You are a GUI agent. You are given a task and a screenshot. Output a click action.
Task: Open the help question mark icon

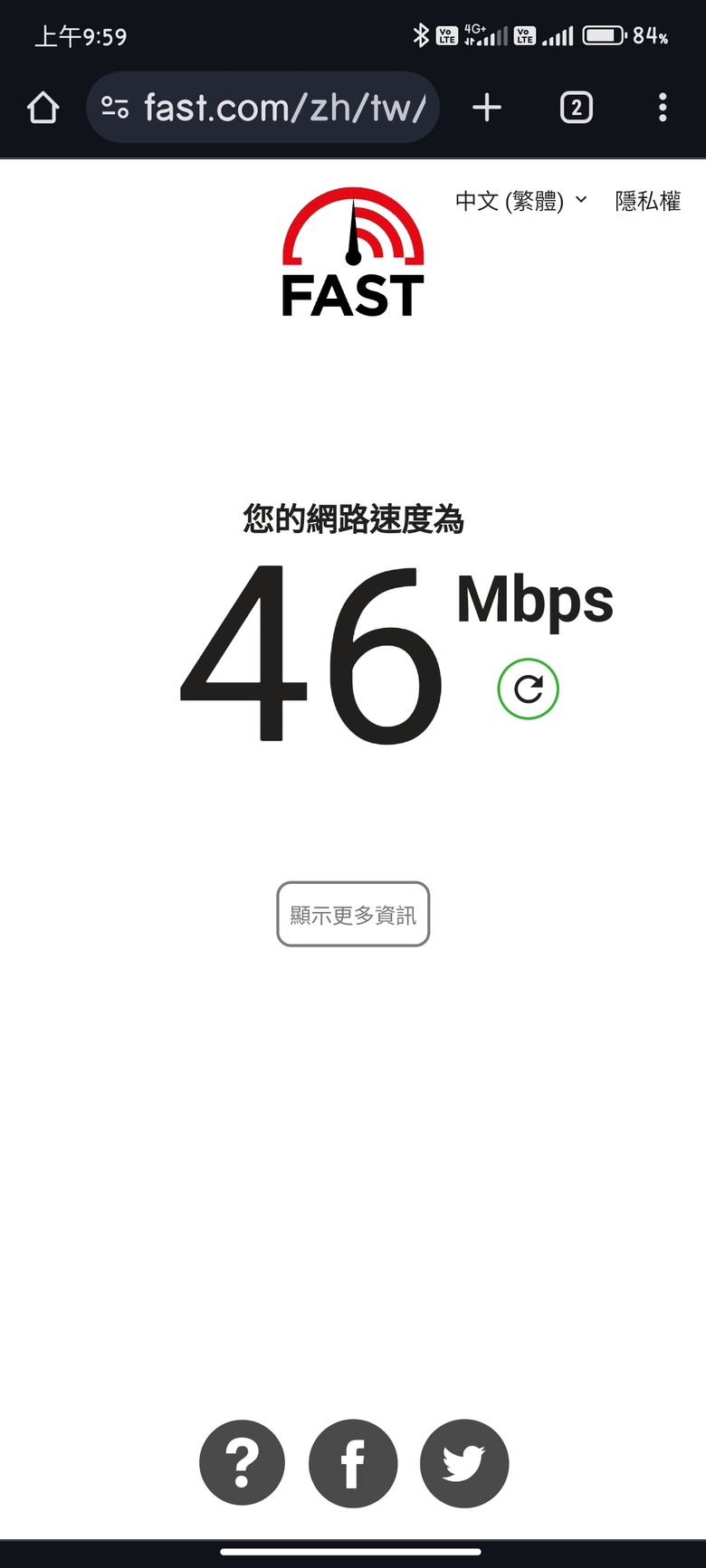click(242, 1463)
